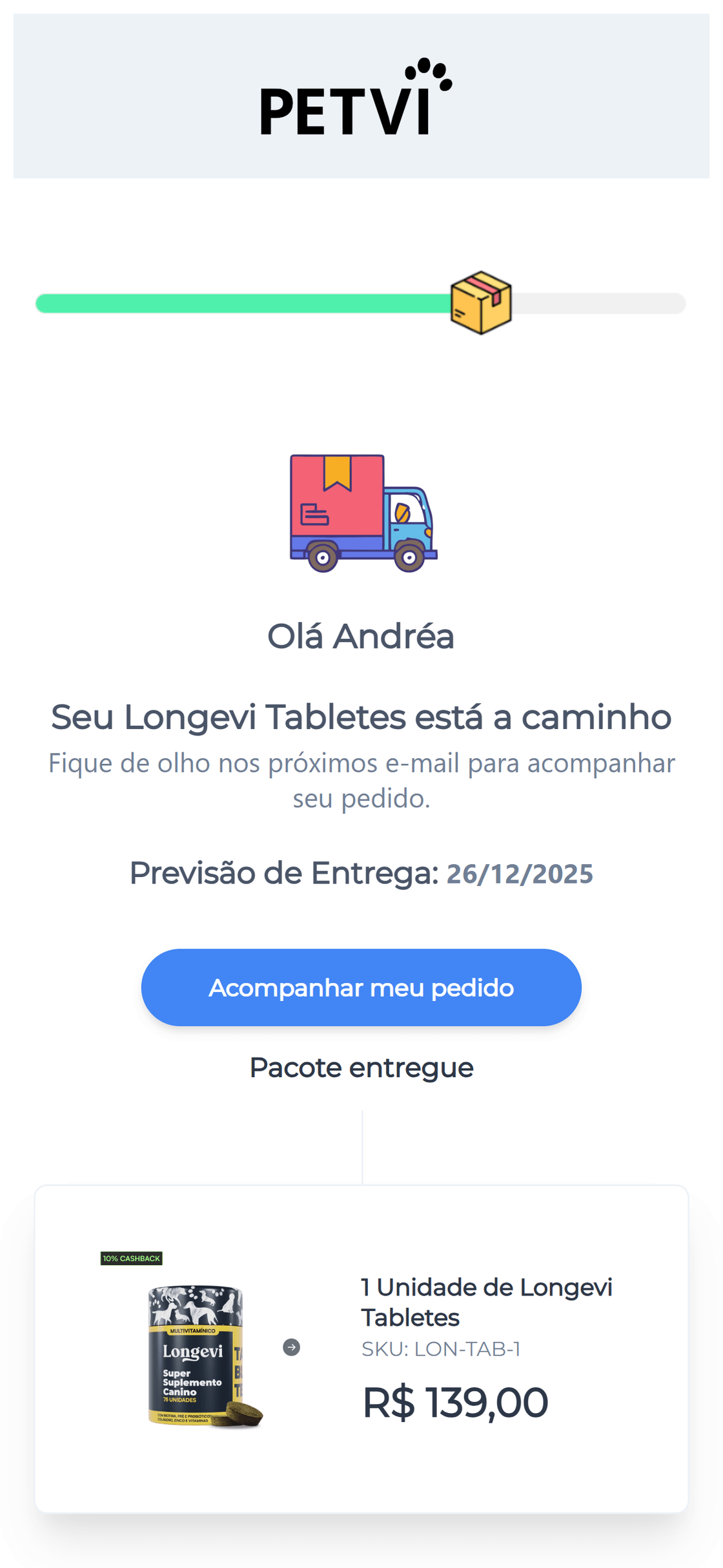
Task: Click the R$ 139,00 price label
Action: 456,1403
